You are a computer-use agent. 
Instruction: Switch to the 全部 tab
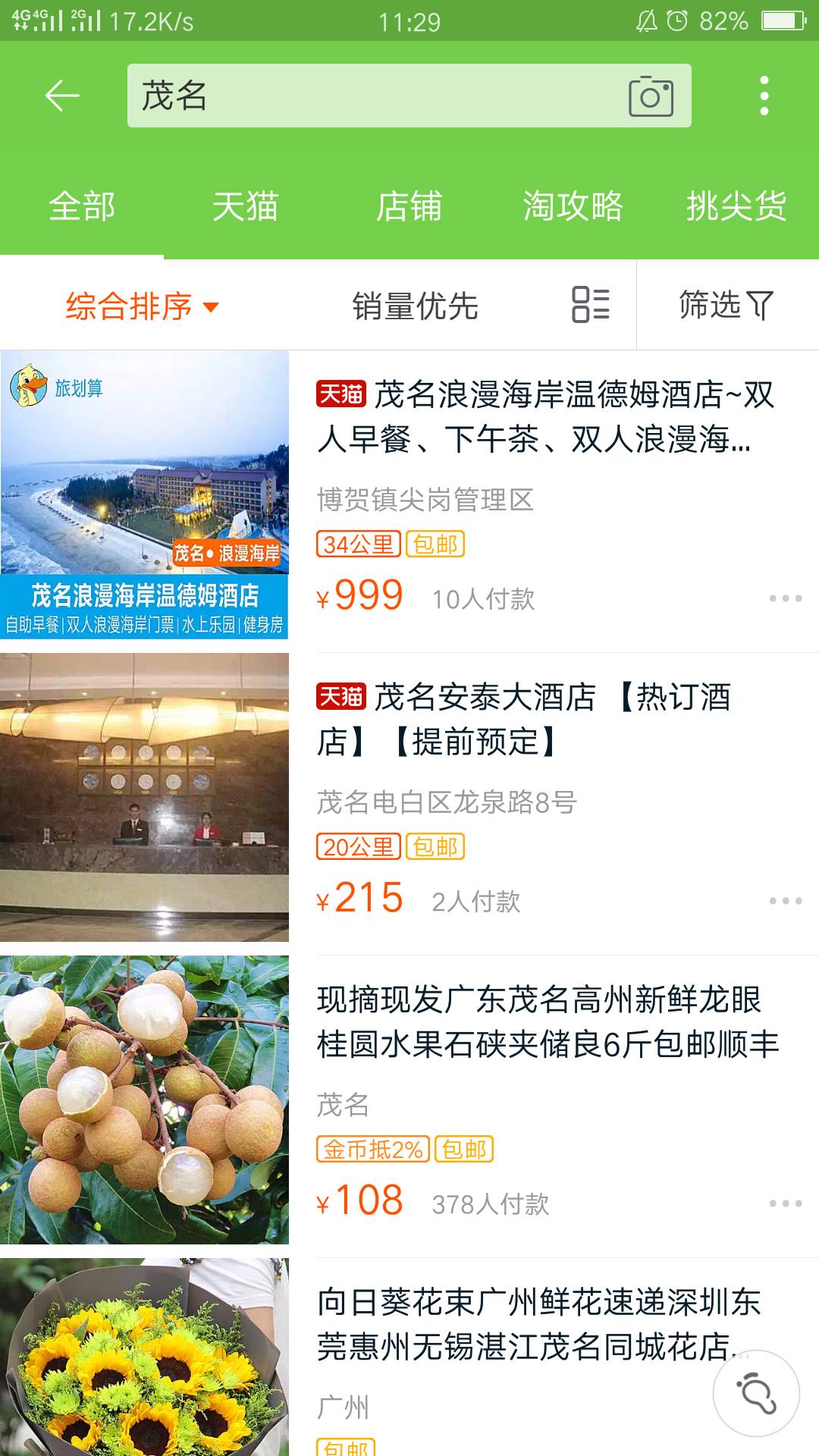click(82, 206)
